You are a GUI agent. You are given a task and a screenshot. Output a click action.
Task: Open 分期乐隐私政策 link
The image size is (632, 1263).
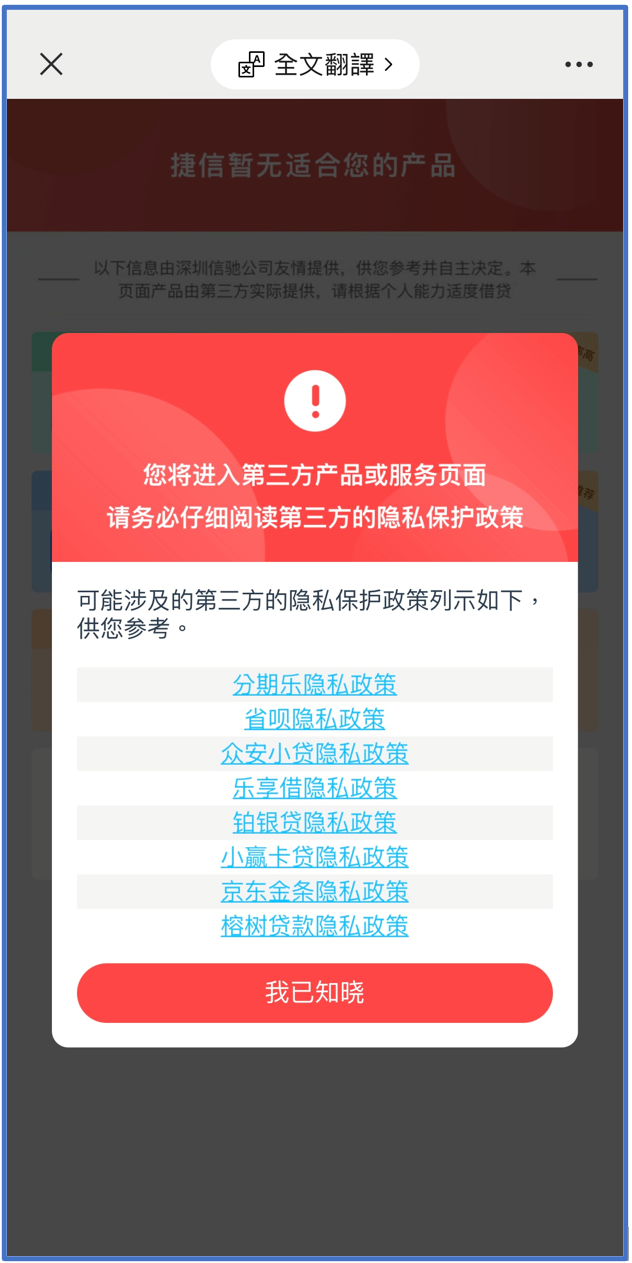tap(315, 685)
